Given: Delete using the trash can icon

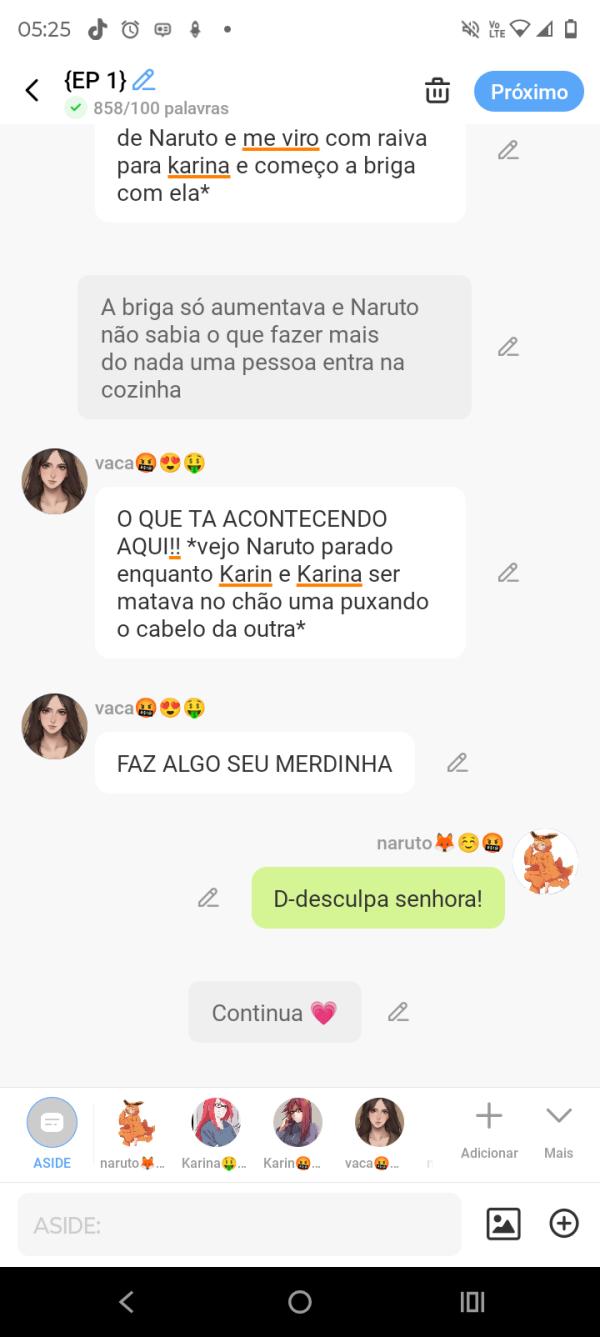Looking at the screenshot, I should pos(437,91).
